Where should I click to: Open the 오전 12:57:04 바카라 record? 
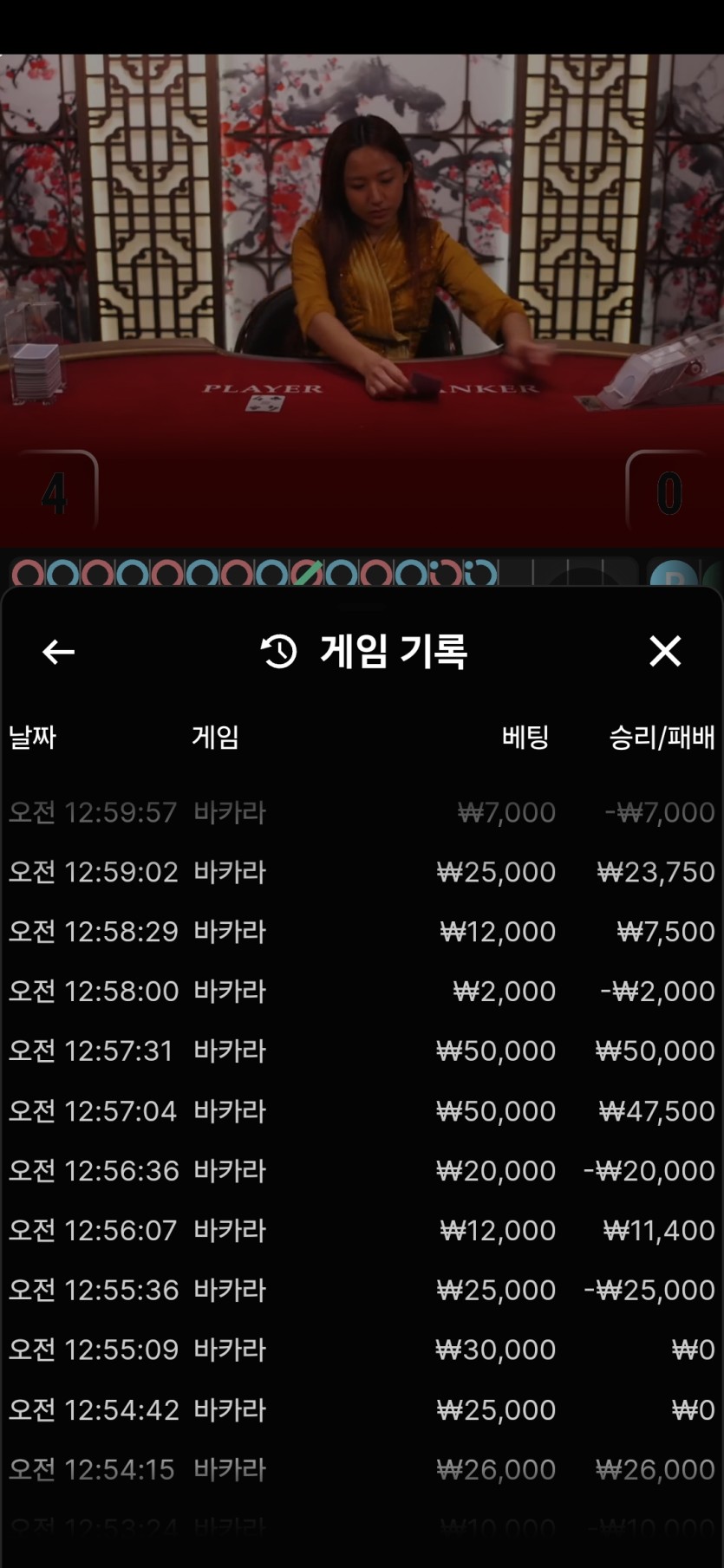(x=362, y=1111)
